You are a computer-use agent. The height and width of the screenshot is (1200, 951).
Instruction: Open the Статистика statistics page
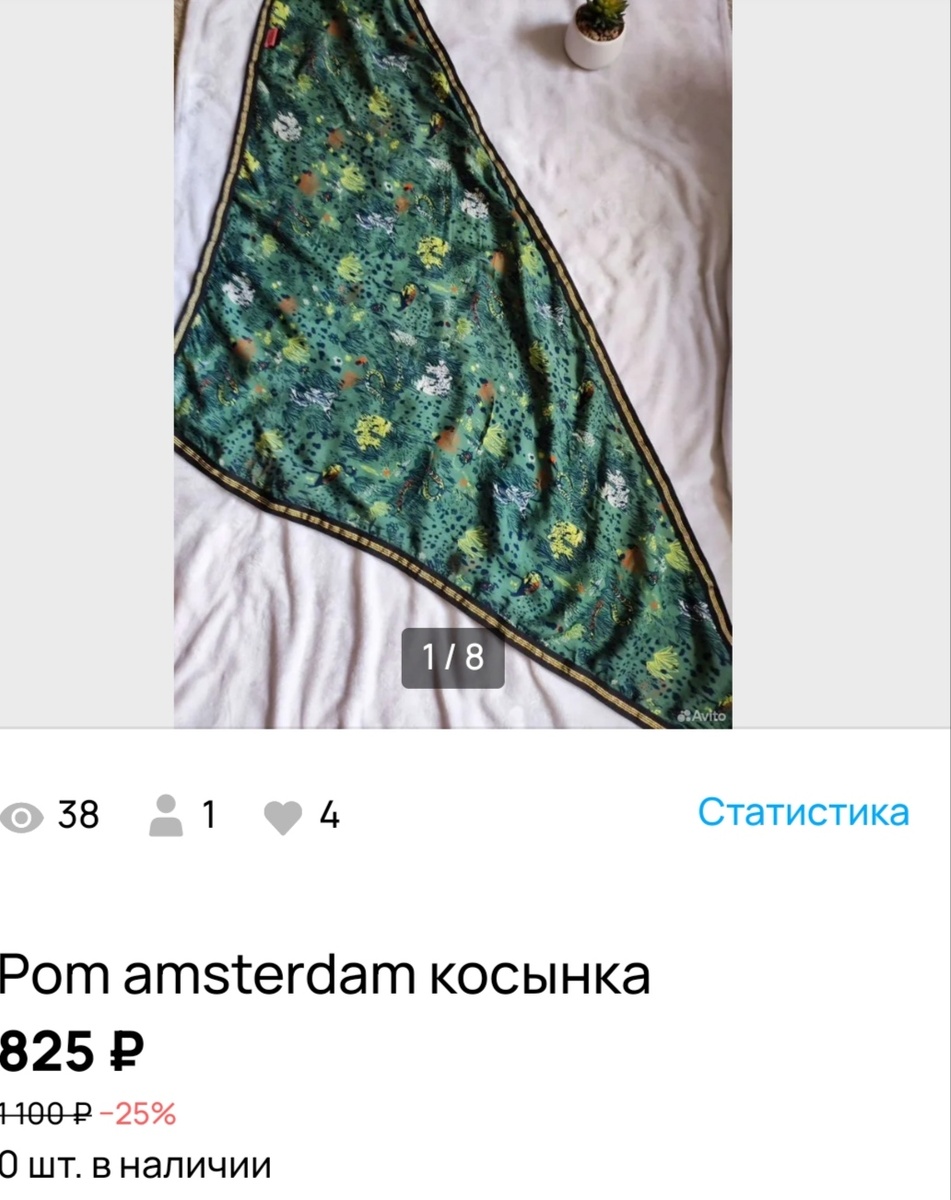pyautogui.click(x=805, y=812)
